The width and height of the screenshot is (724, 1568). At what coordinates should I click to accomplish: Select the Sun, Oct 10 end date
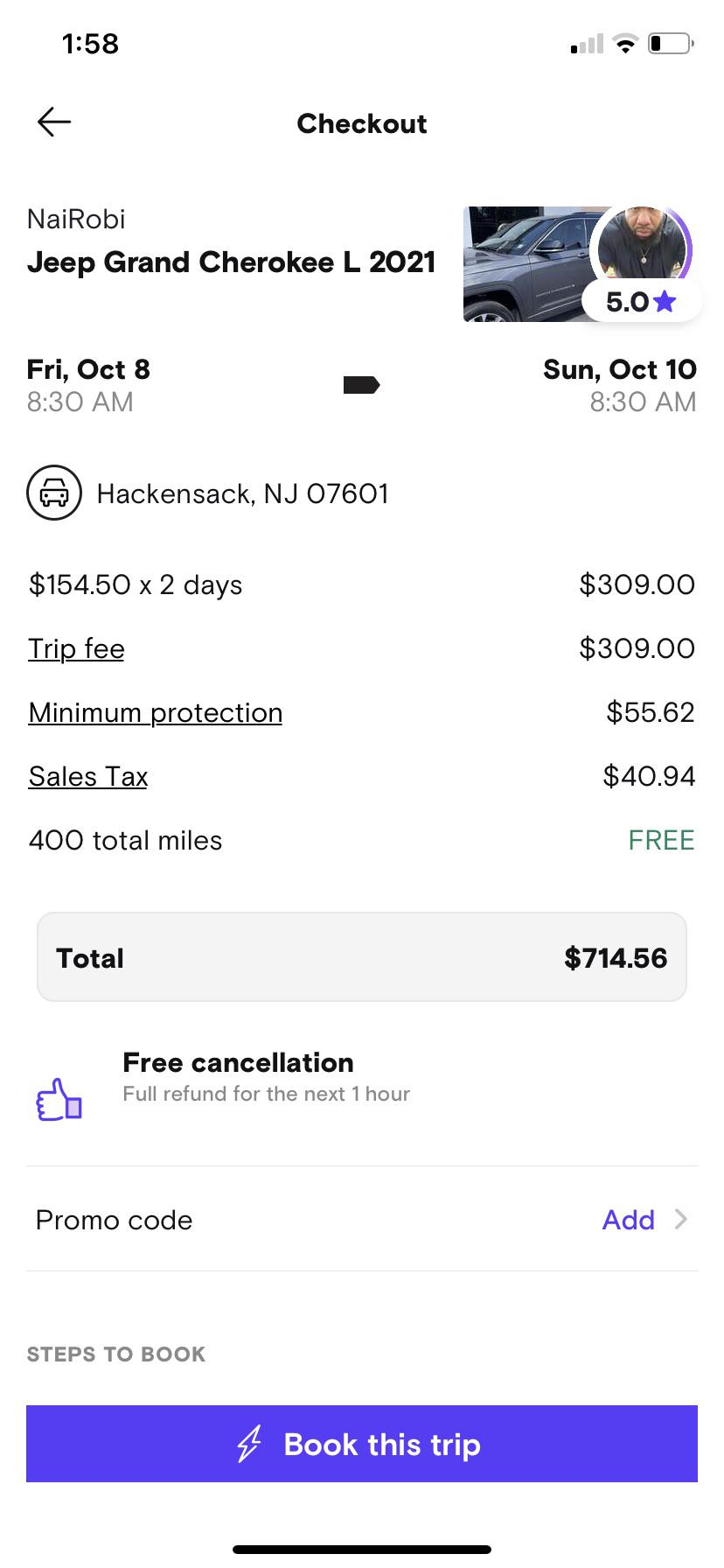click(619, 369)
